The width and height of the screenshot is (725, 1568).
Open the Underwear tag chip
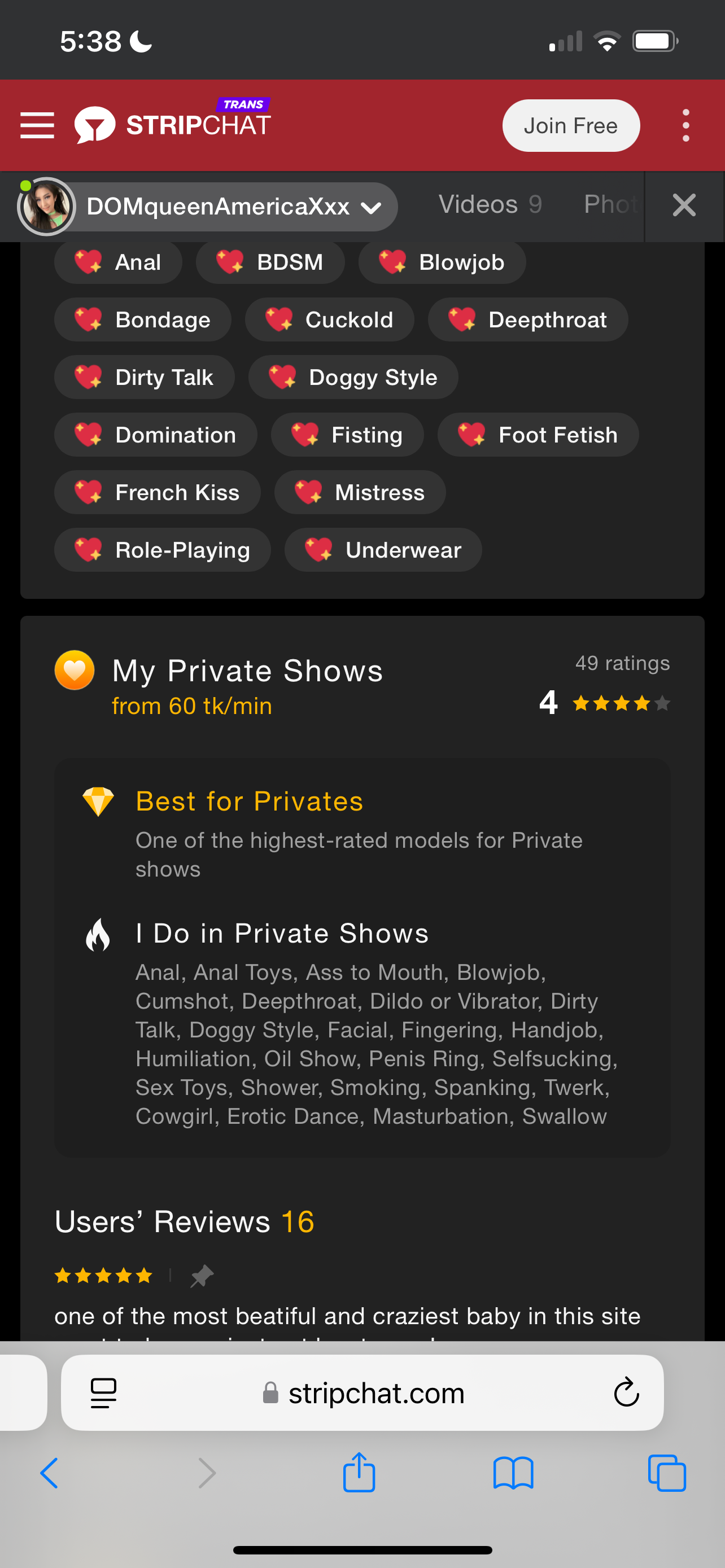point(383,550)
